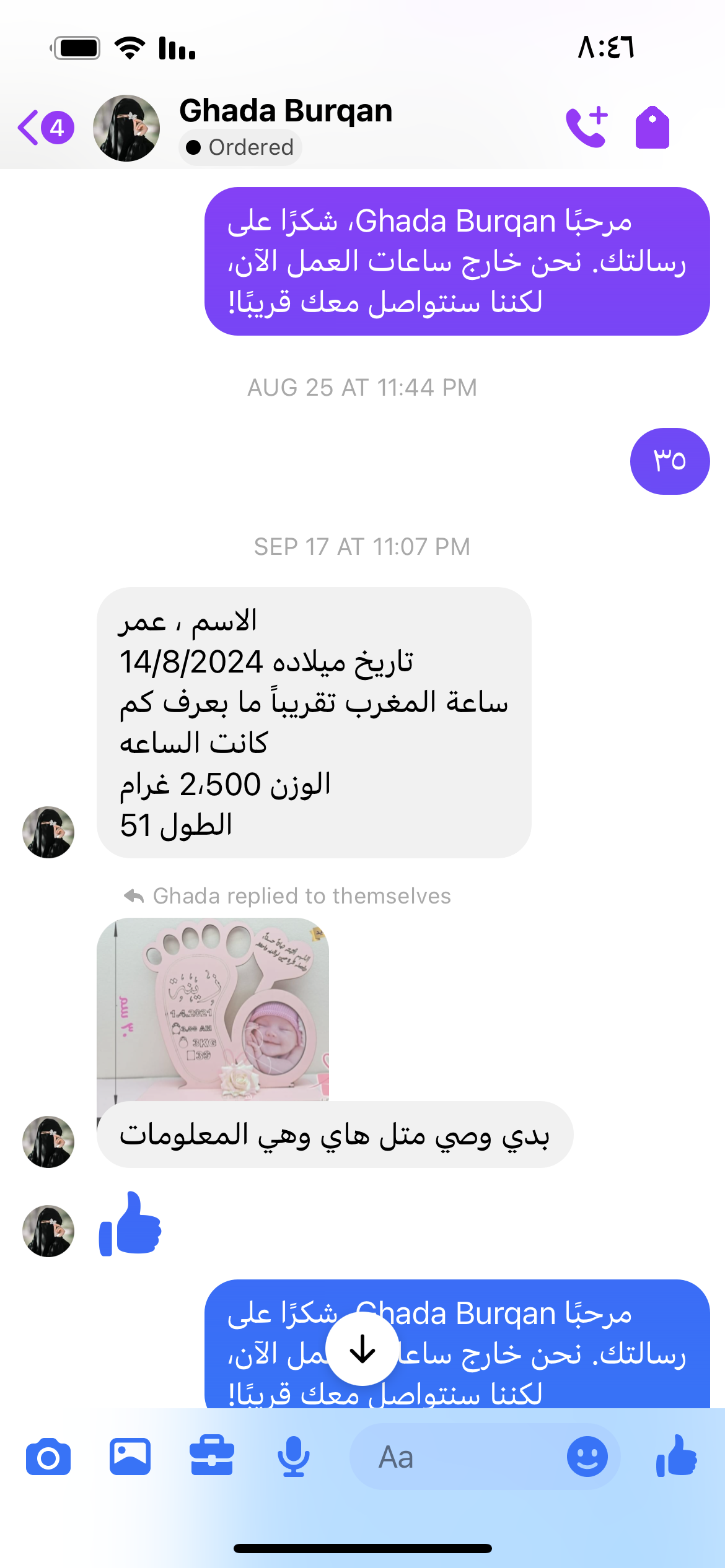The width and height of the screenshot is (725, 1568).
Task: Open the Ordered label chip
Action: 240,147
